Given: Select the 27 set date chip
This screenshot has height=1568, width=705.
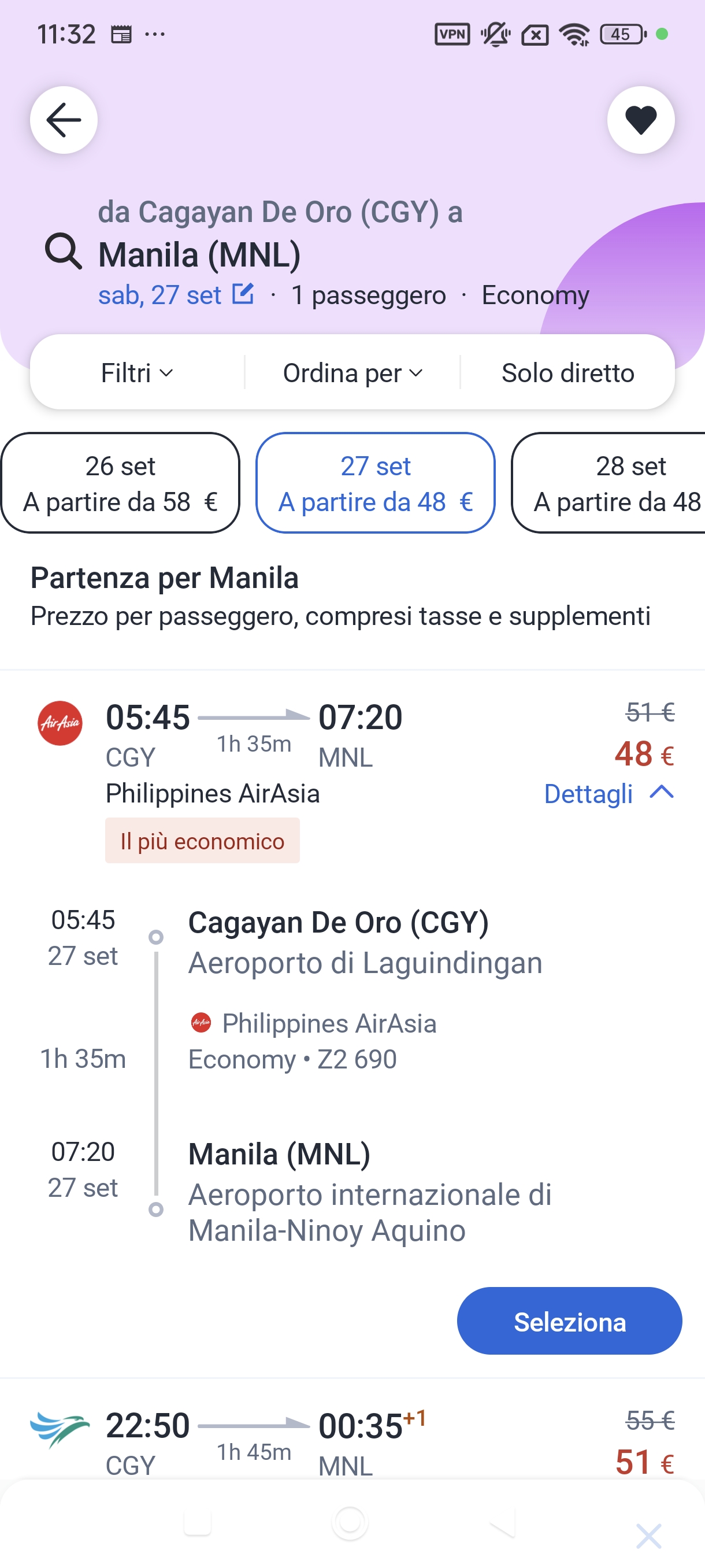Looking at the screenshot, I should pos(375,483).
